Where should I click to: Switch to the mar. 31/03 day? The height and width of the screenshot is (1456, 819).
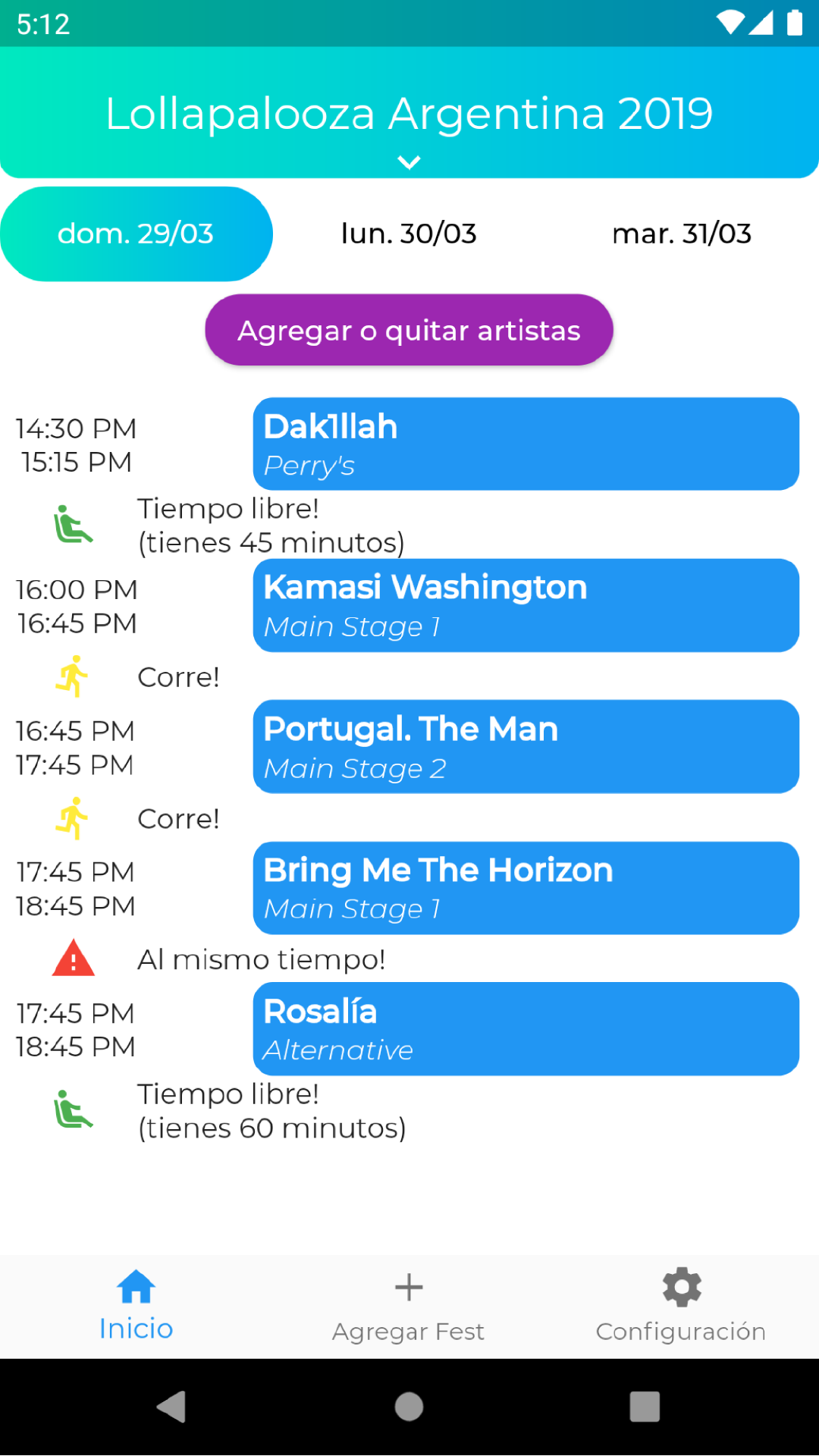pos(682,234)
